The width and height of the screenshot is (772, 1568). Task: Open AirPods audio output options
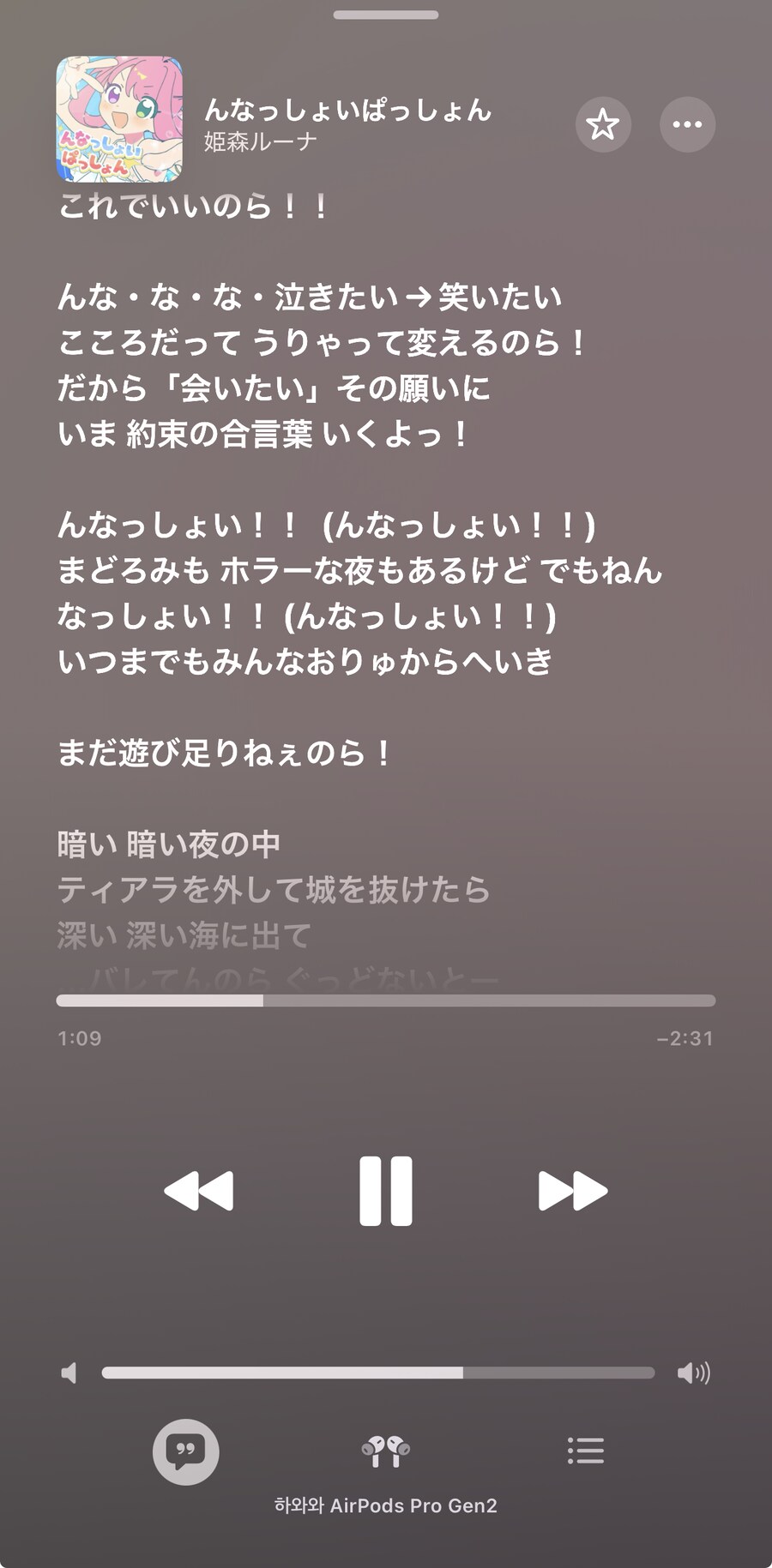pos(386,1451)
